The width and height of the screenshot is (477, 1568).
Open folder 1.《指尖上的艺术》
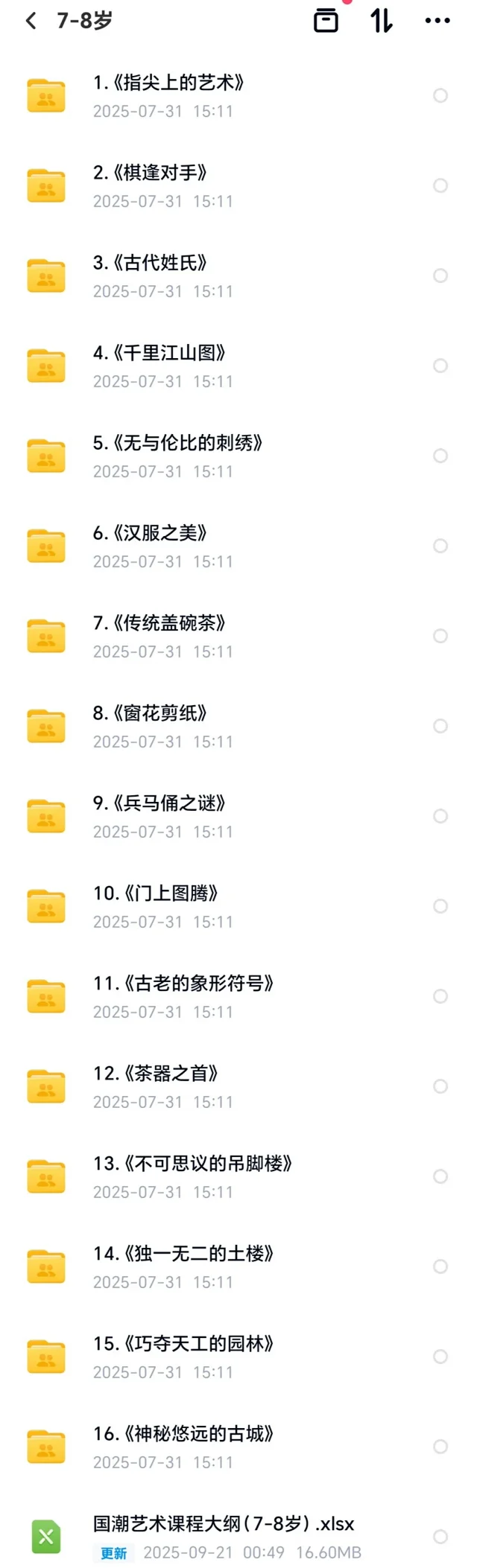[x=168, y=83]
